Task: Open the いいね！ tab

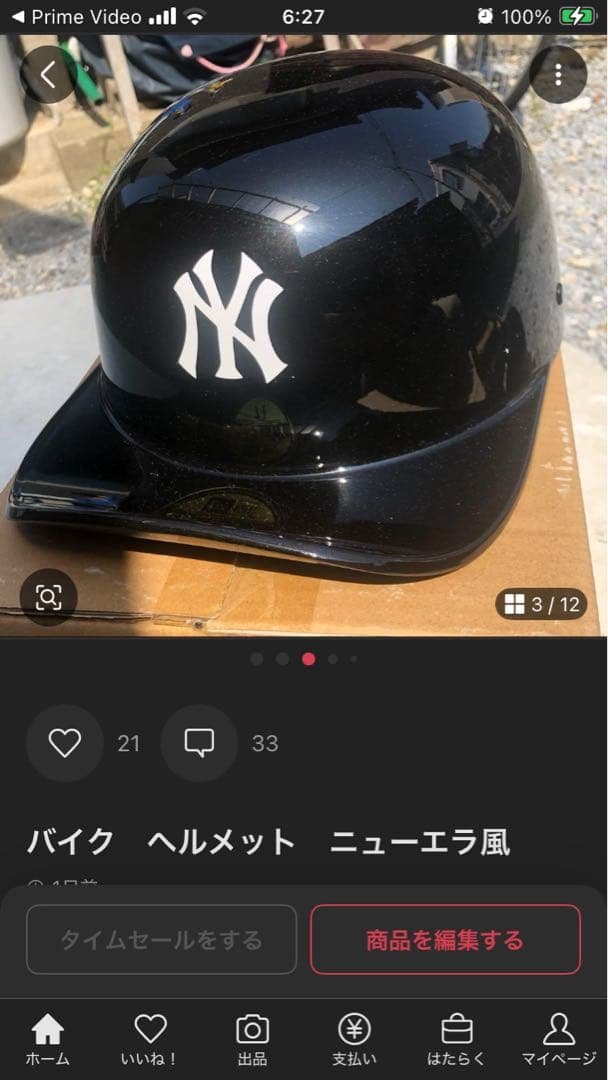Action: point(150,1040)
